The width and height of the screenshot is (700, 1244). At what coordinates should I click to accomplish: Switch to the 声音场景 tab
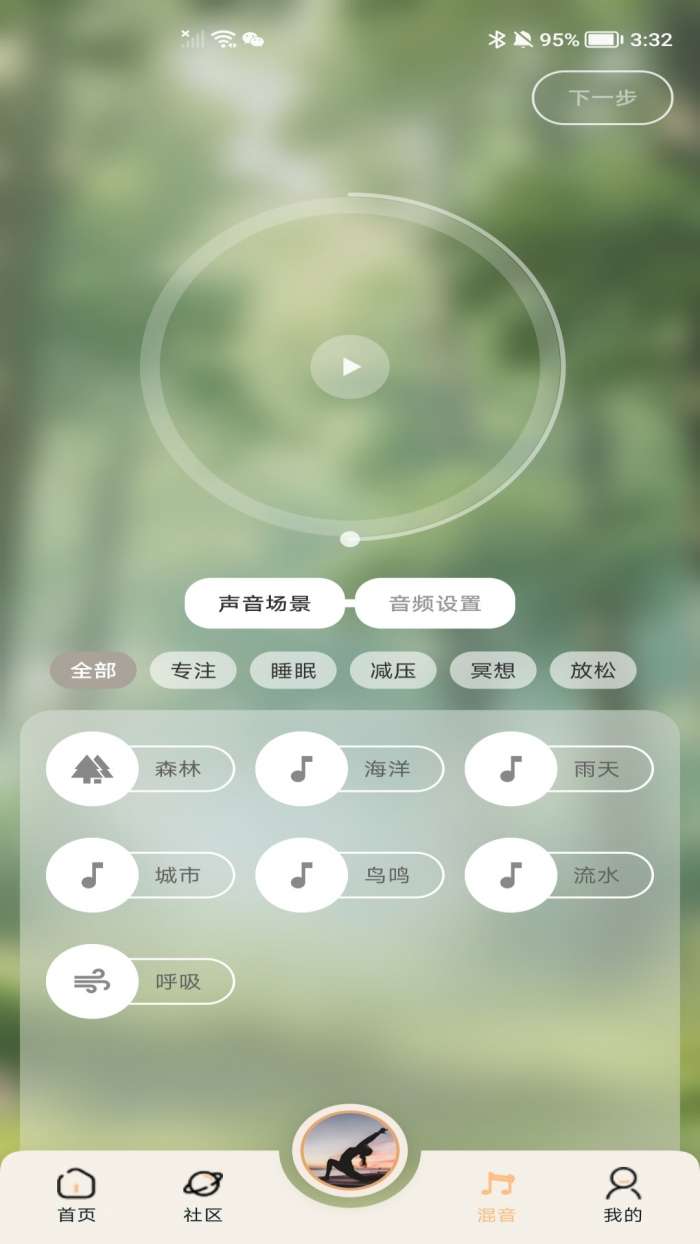click(x=265, y=603)
